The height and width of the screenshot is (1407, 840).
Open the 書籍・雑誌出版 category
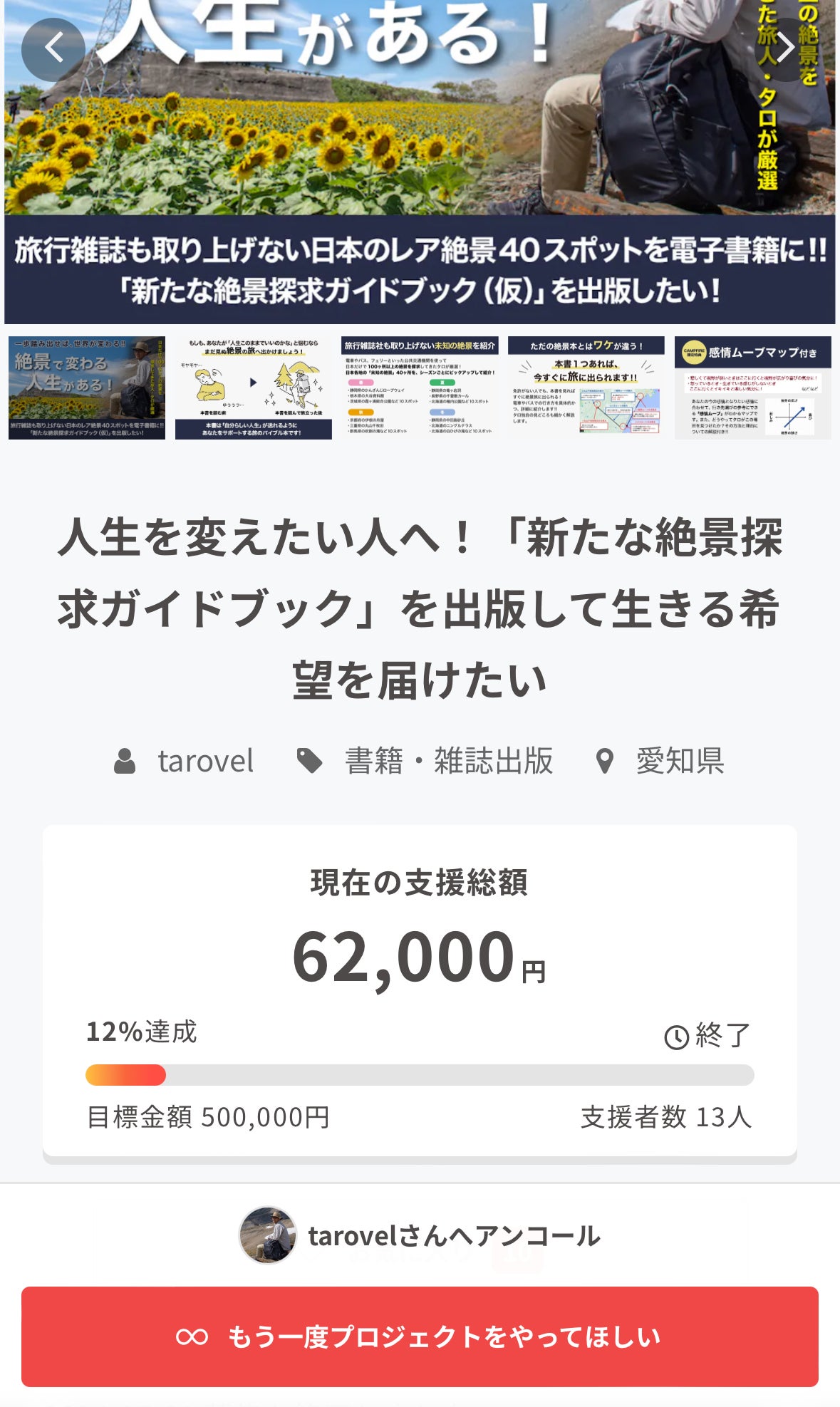(448, 761)
